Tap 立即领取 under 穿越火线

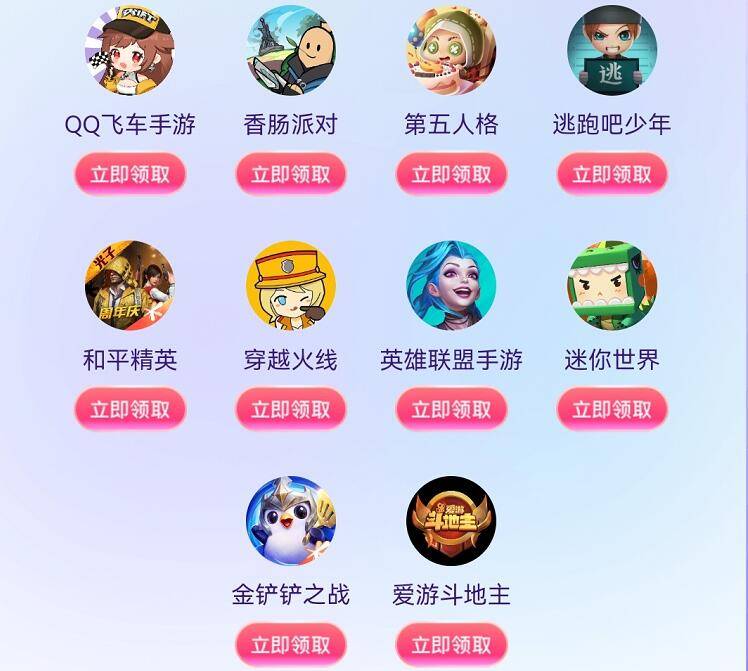(x=291, y=409)
